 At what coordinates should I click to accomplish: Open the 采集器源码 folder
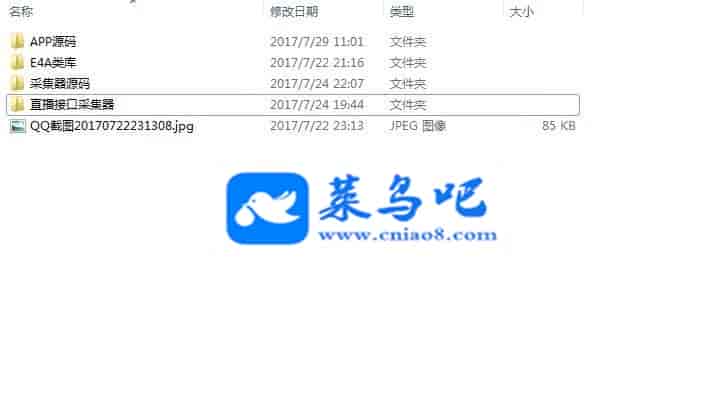point(59,83)
